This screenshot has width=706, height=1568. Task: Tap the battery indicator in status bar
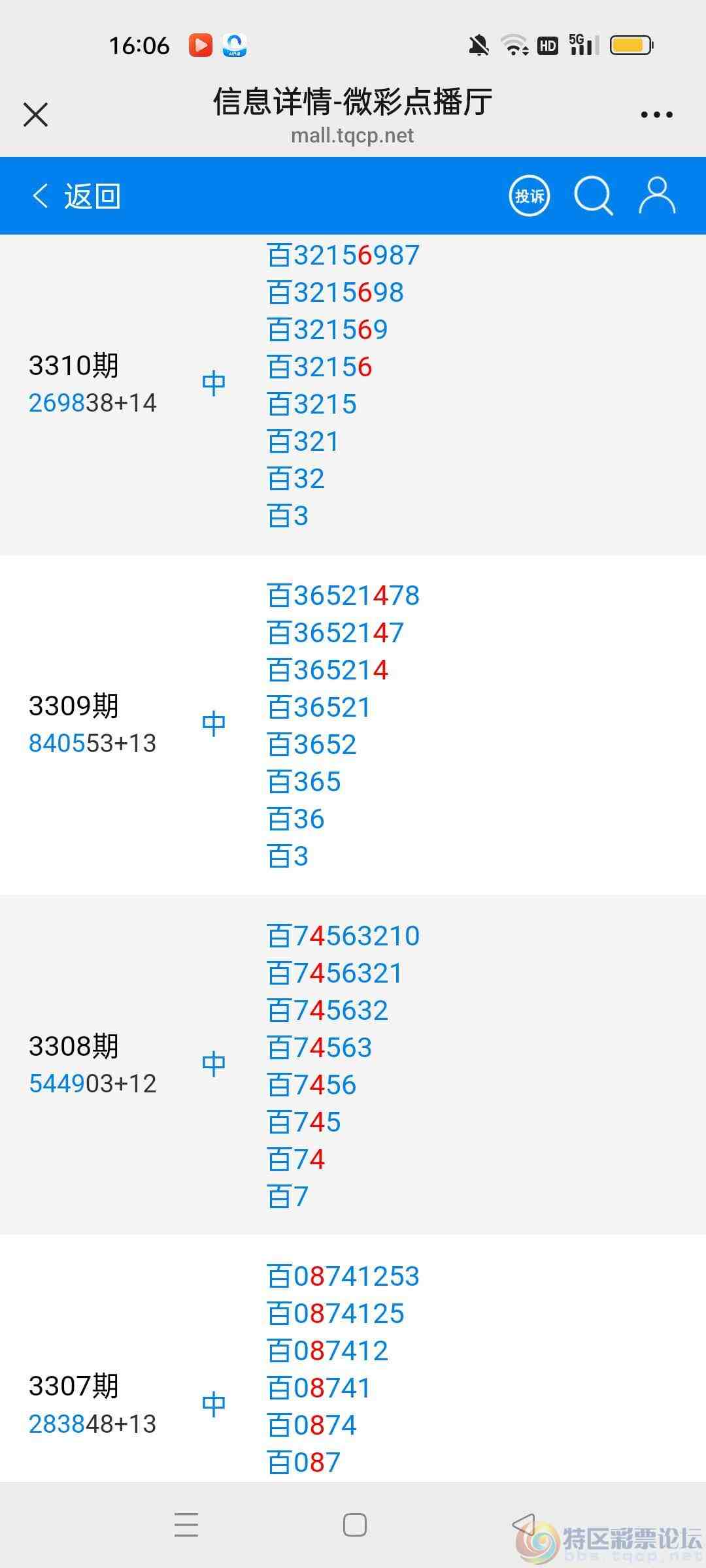pos(630,45)
